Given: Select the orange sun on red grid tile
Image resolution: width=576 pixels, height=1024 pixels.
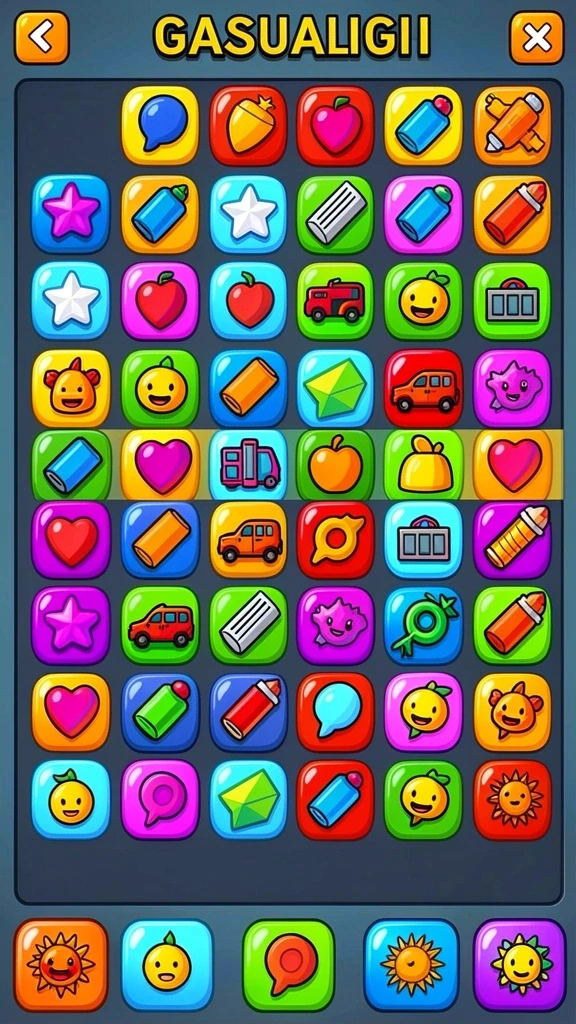Looking at the screenshot, I should pyautogui.click(x=513, y=799).
